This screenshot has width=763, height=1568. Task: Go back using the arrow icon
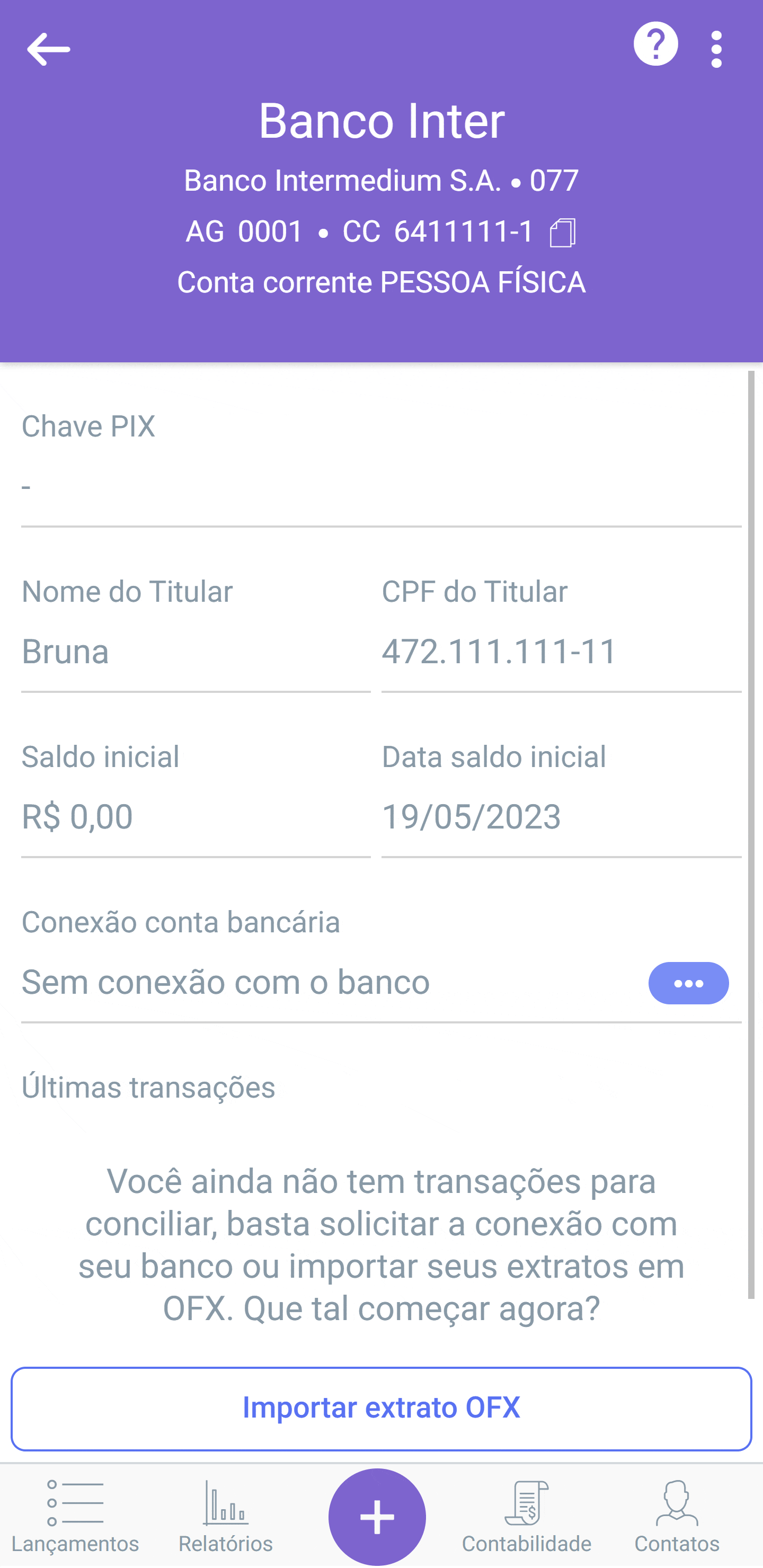(x=49, y=49)
